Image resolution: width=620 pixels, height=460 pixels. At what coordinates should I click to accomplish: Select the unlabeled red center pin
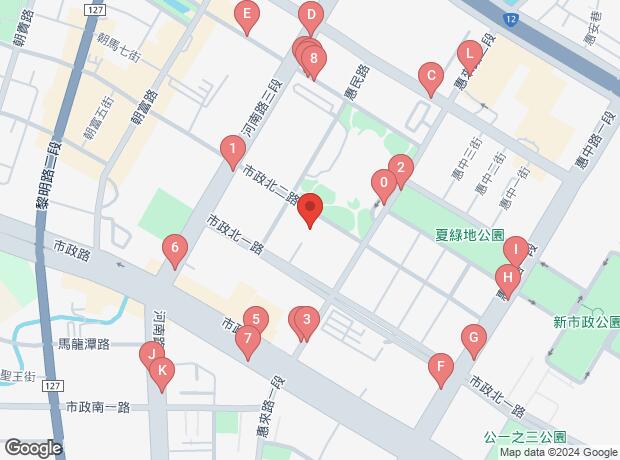310,208
